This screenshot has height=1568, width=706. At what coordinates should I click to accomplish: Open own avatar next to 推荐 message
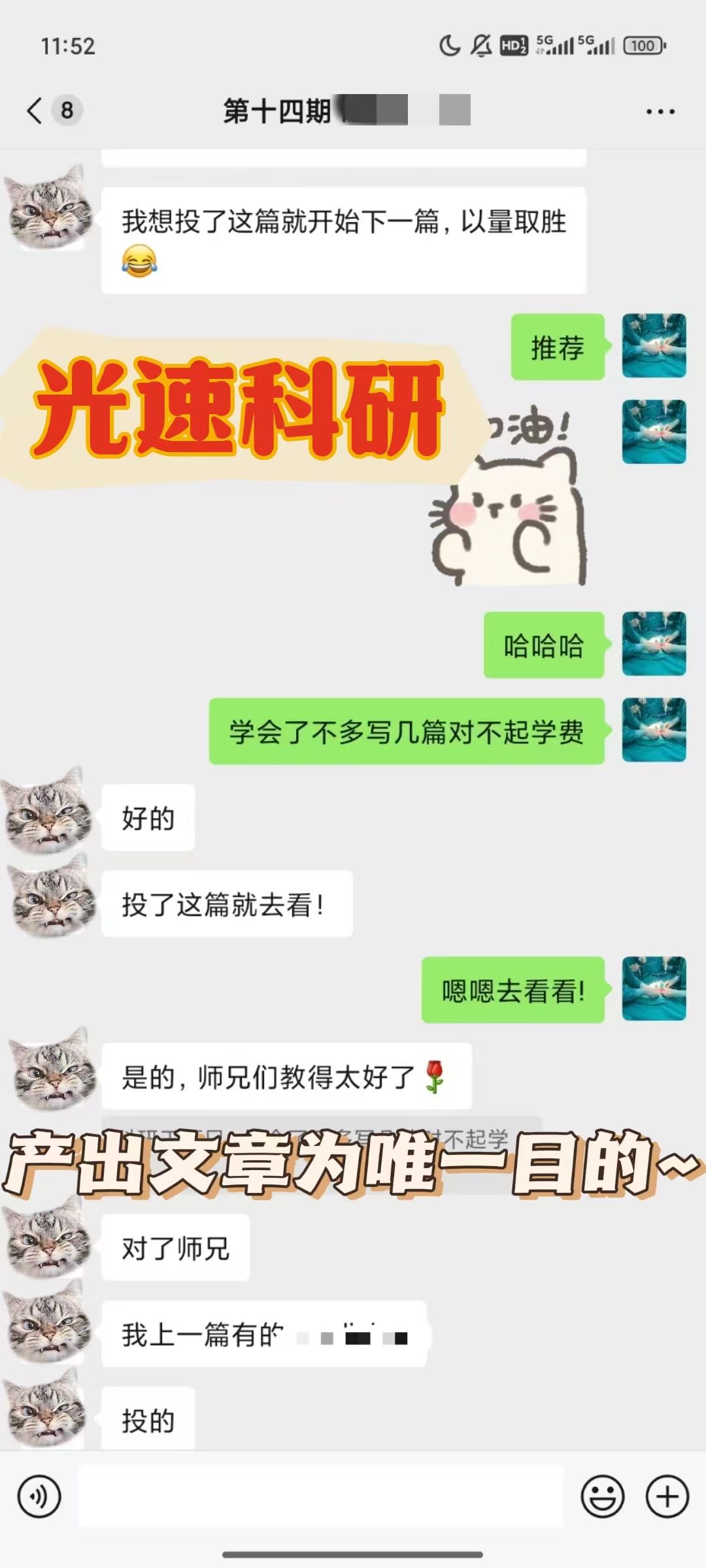(654, 346)
